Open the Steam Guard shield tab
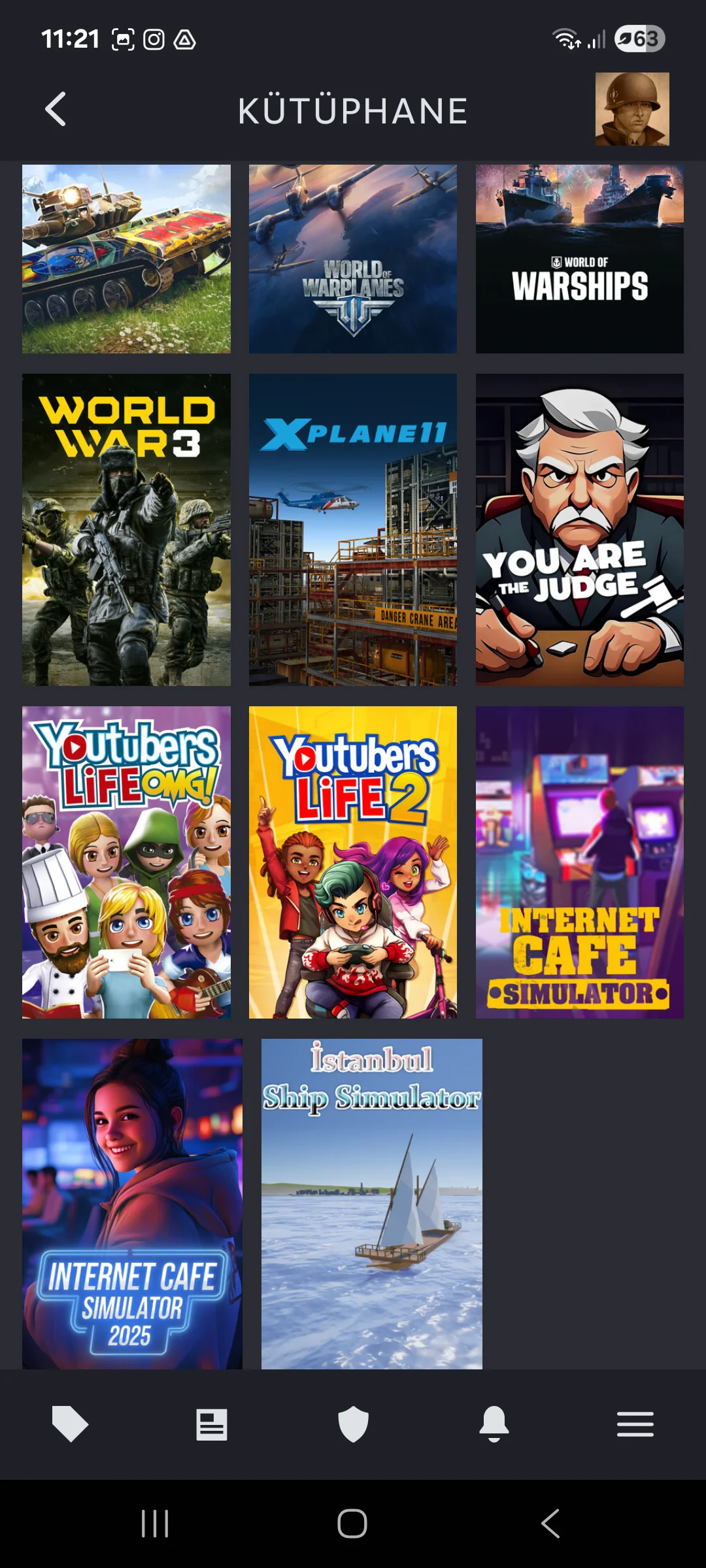The width and height of the screenshot is (706, 1568). click(353, 1424)
